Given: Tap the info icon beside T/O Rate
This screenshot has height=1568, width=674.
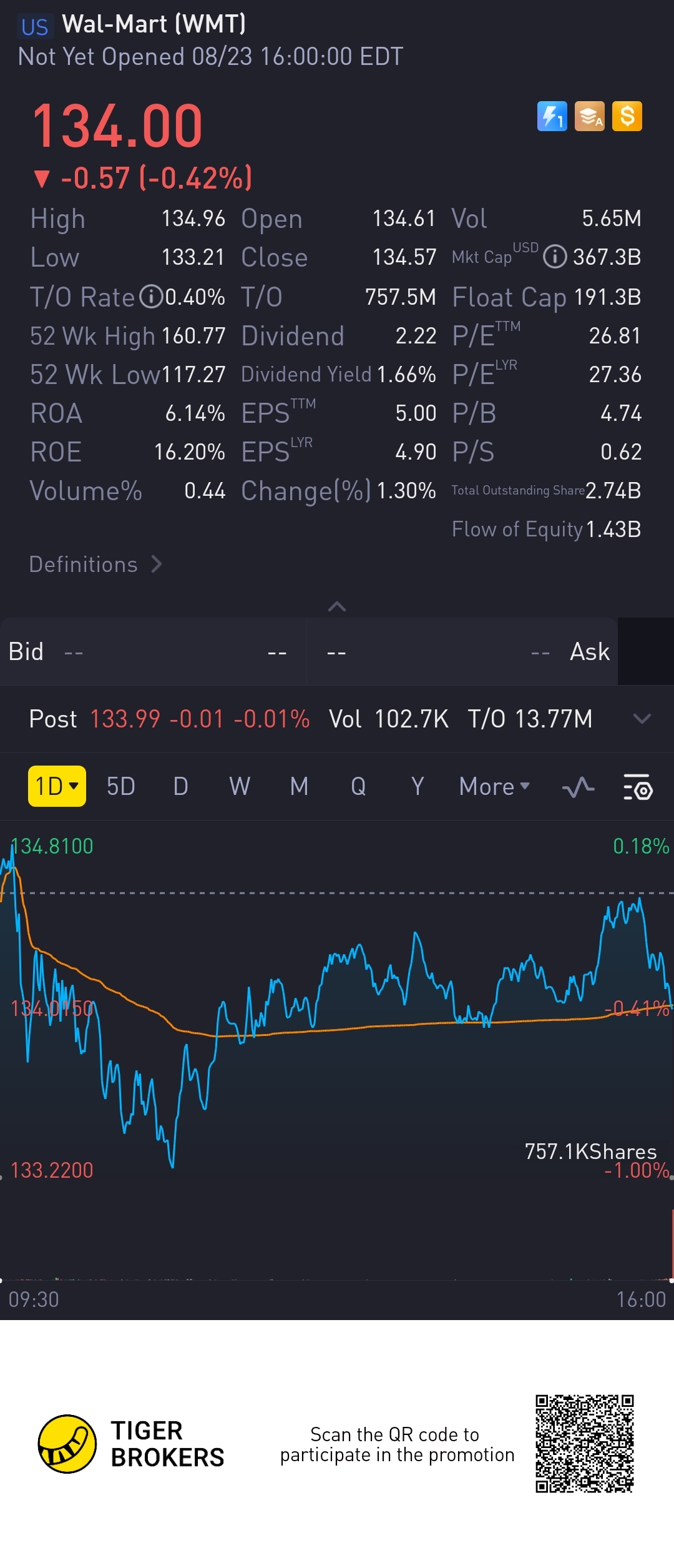Looking at the screenshot, I should (x=151, y=297).
